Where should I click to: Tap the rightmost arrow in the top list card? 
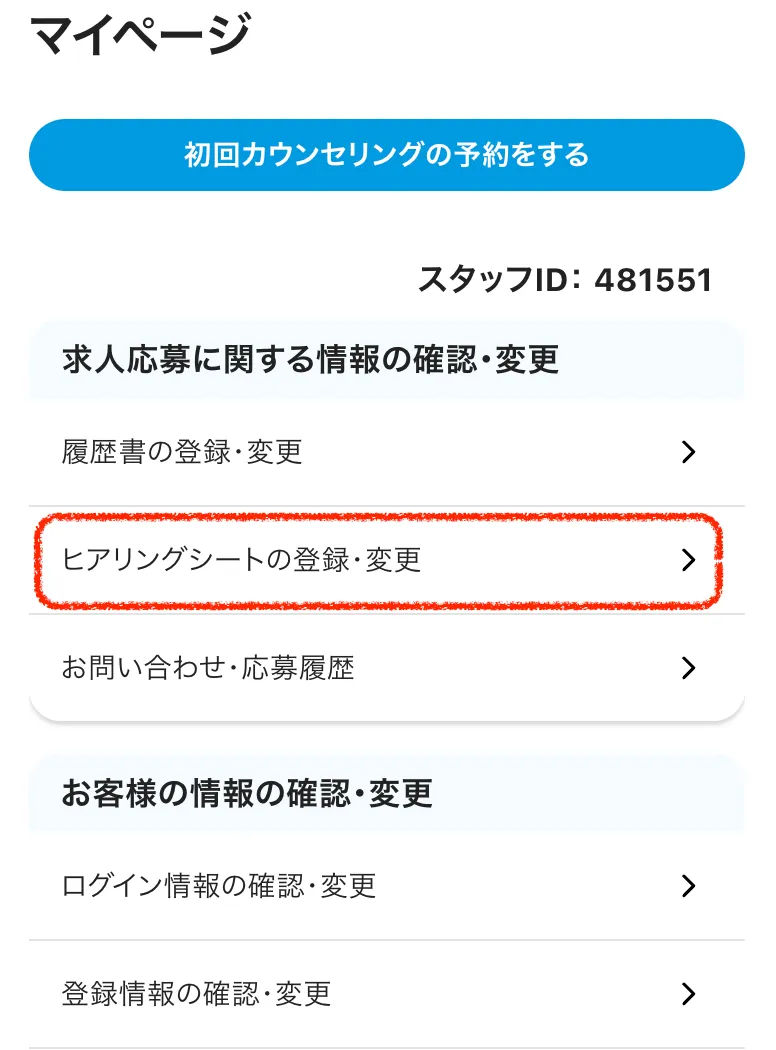click(x=688, y=452)
